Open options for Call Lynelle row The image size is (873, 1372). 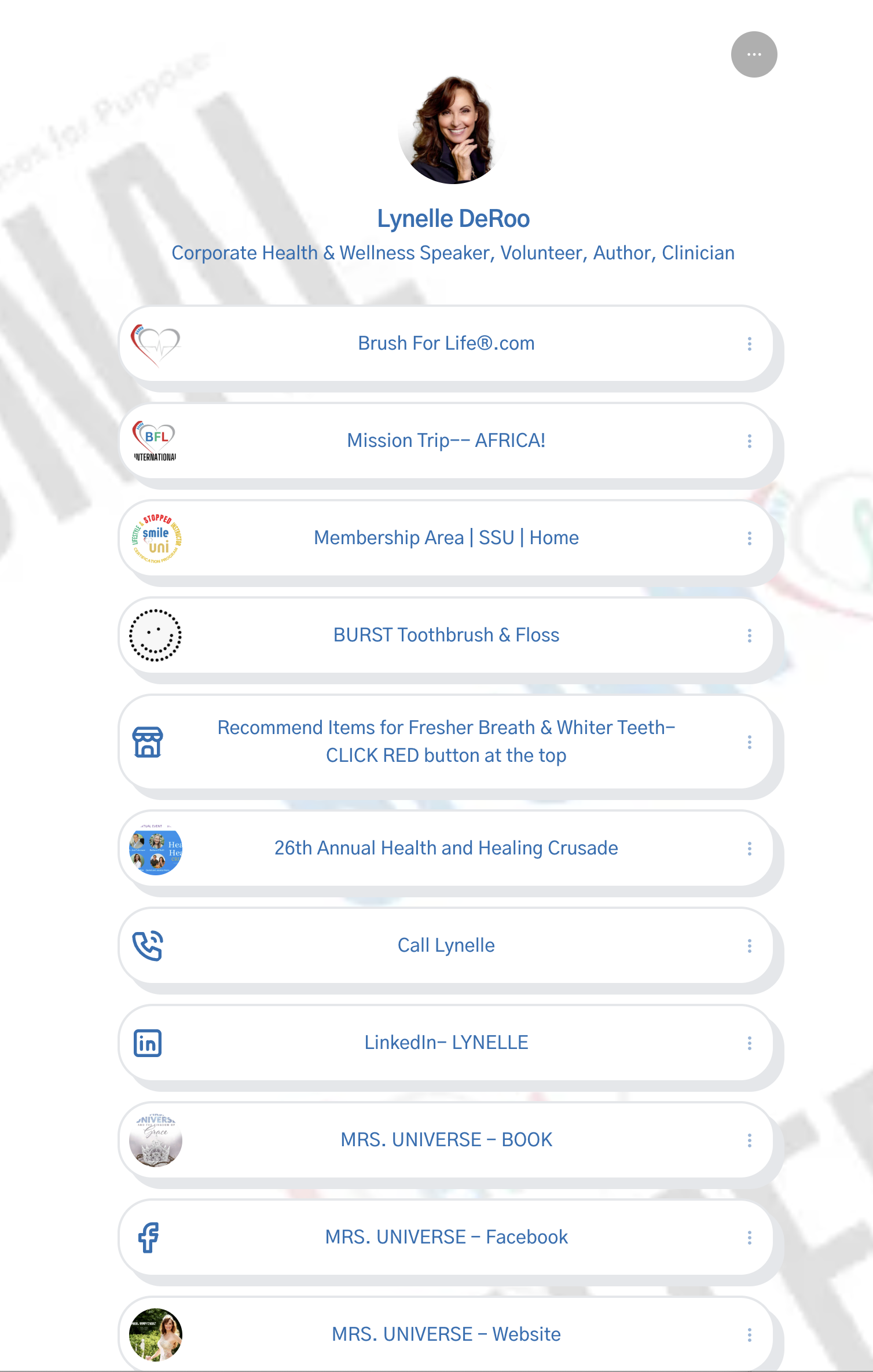point(749,946)
